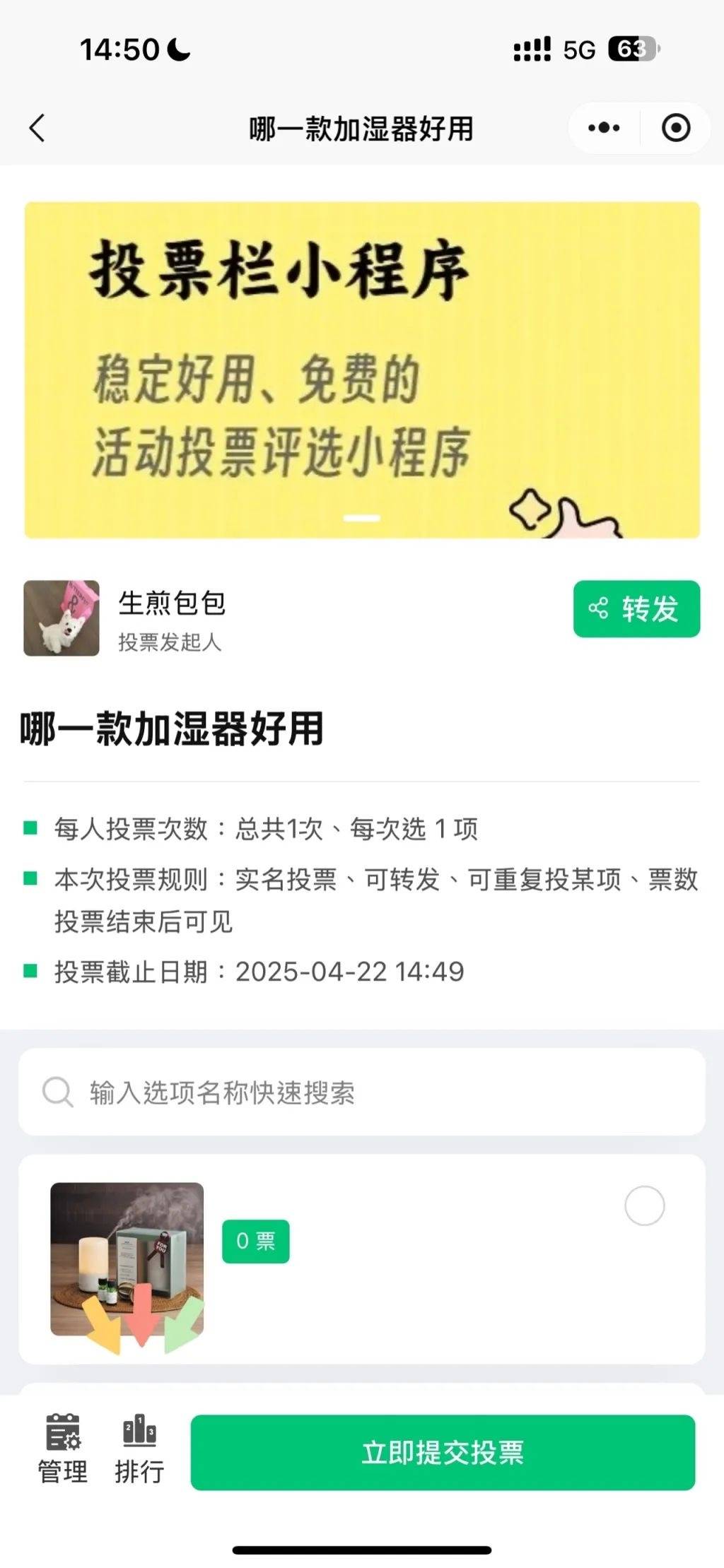Viewport: 724px width, 1568px height.
Task: Go back using the top-left arrow
Action: (37, 128)
